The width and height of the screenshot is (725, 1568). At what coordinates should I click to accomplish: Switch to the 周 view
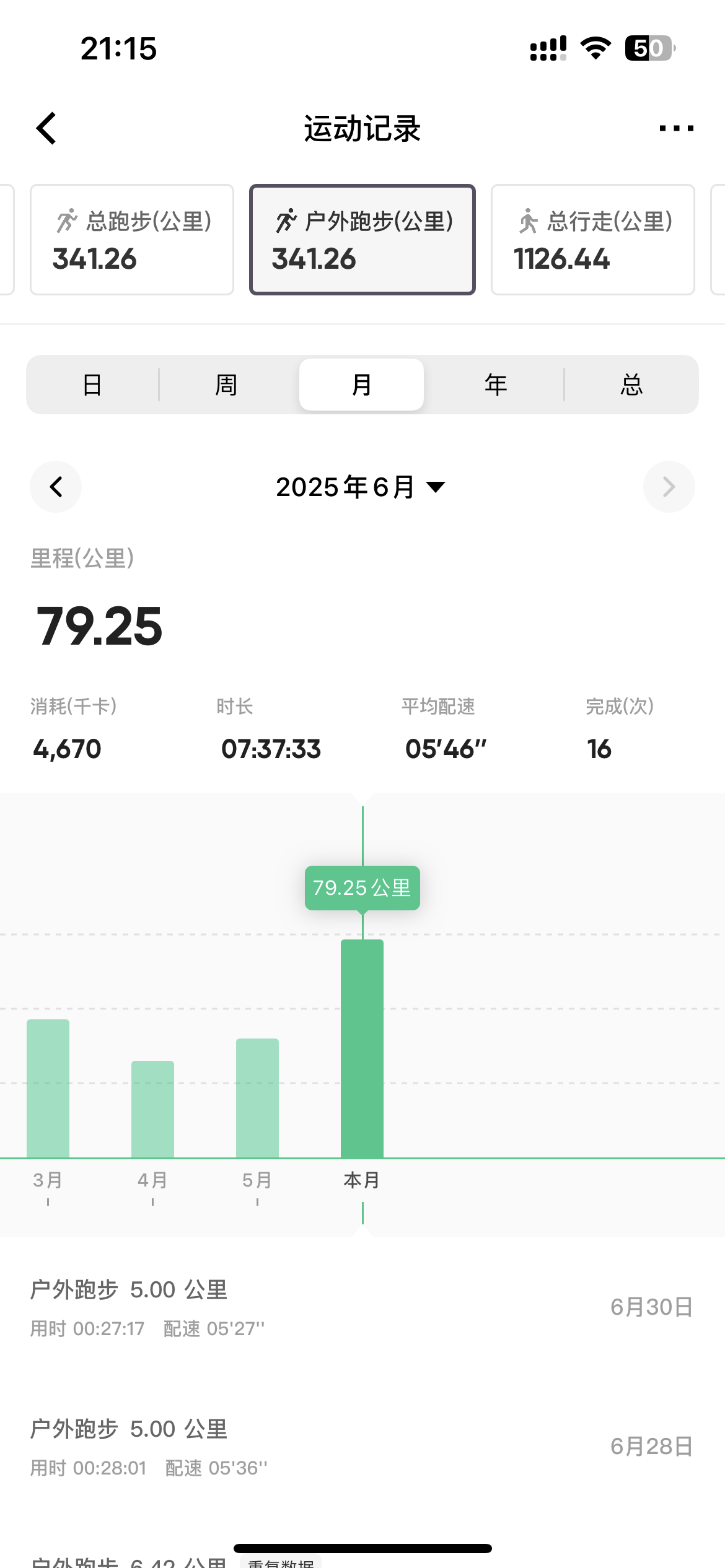click(227, 385)
